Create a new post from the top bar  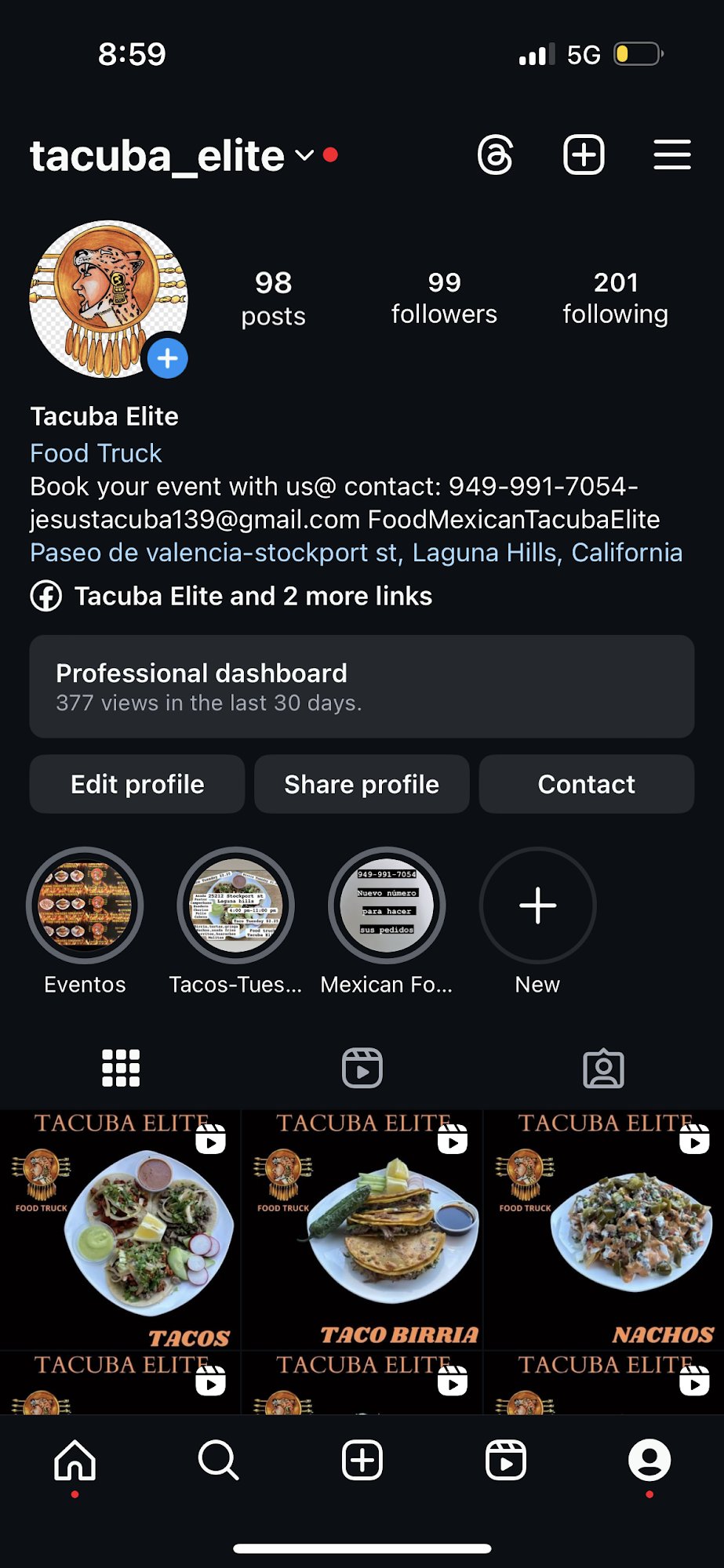(584, 154)
